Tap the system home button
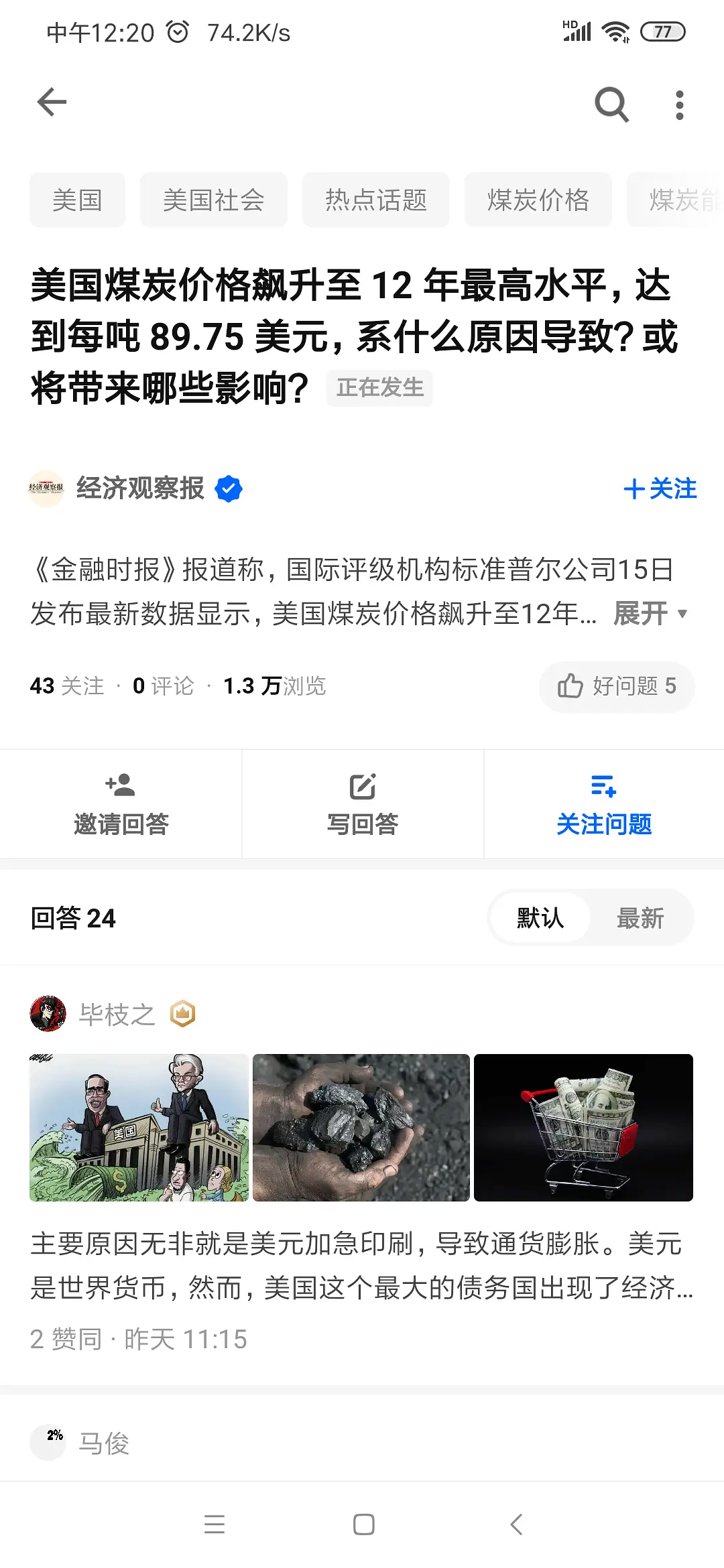724x1568 pixels. point(363,1524)
